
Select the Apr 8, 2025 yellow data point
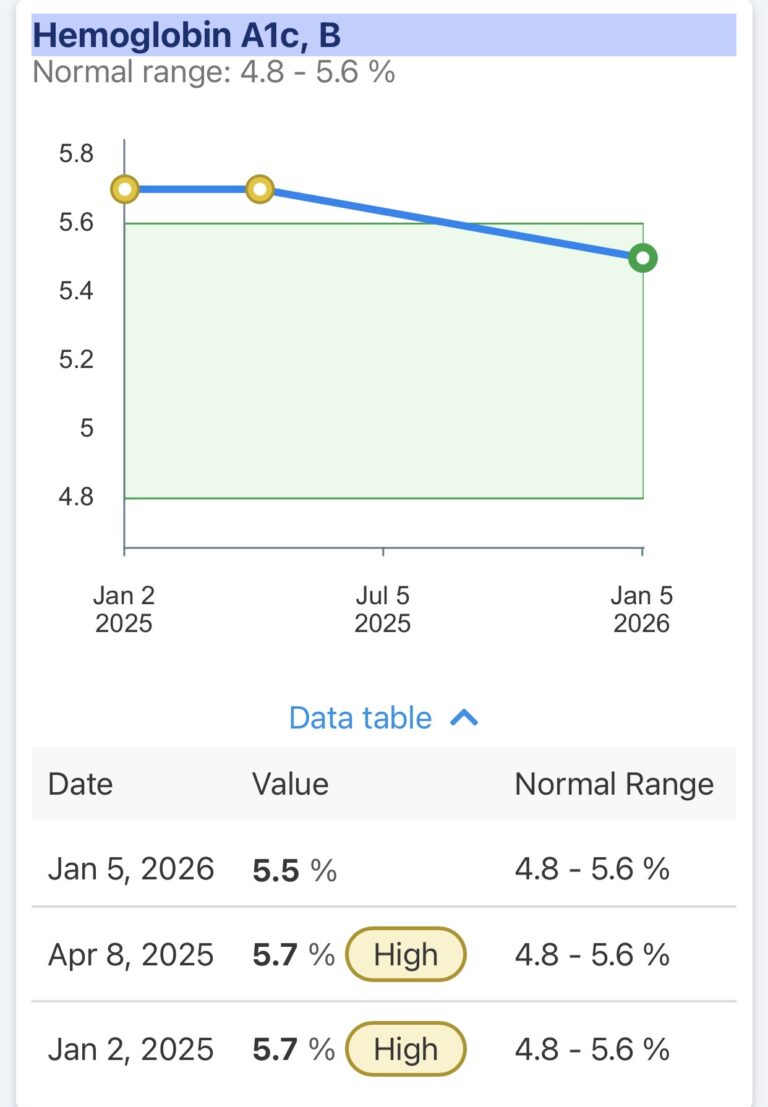coord(261,188)
